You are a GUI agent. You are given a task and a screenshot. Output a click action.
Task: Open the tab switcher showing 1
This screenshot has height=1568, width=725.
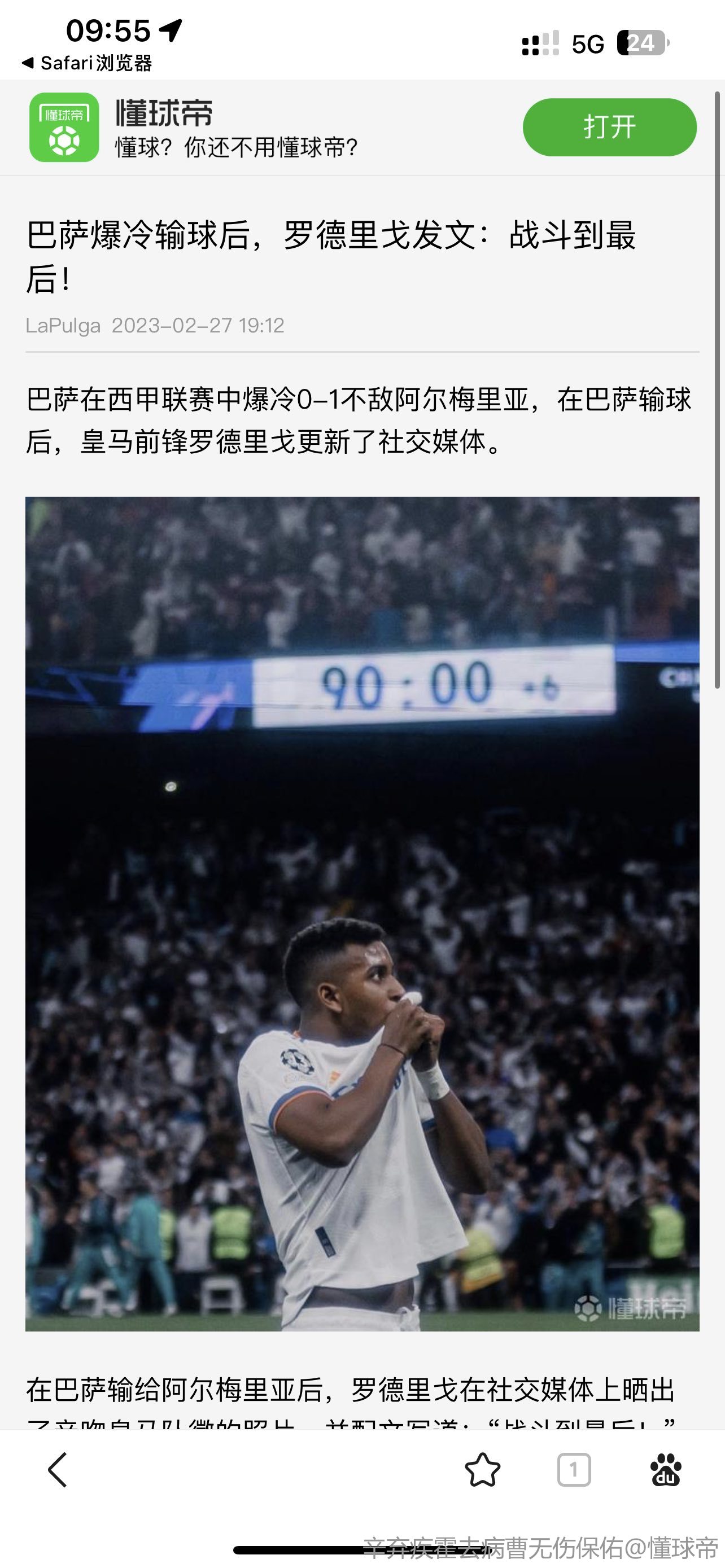tap(574, 1470)
